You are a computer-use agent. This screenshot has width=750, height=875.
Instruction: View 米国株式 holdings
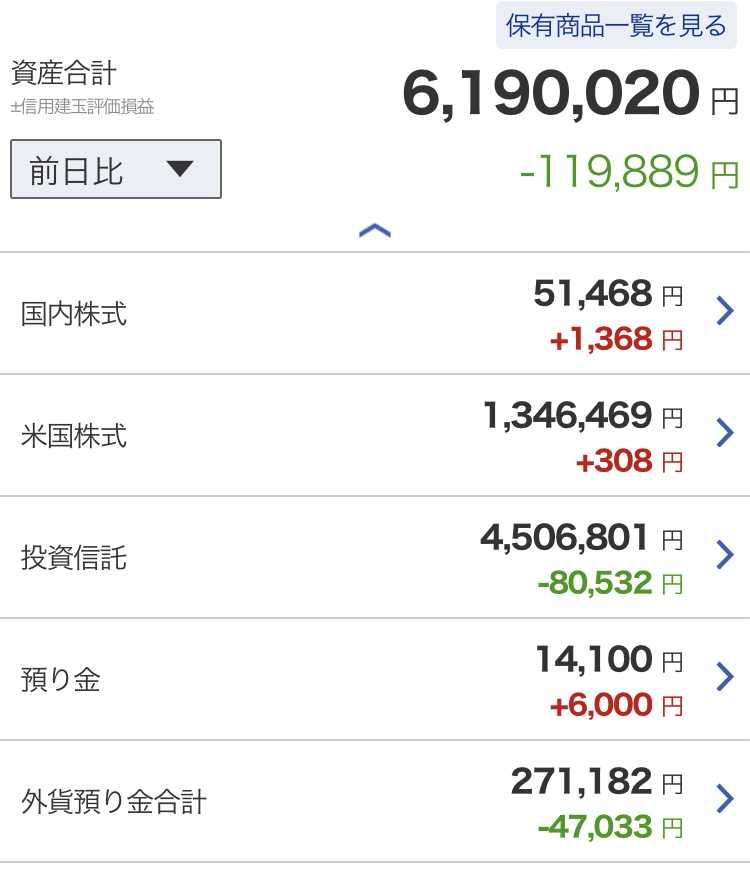[x=375, y=435]
